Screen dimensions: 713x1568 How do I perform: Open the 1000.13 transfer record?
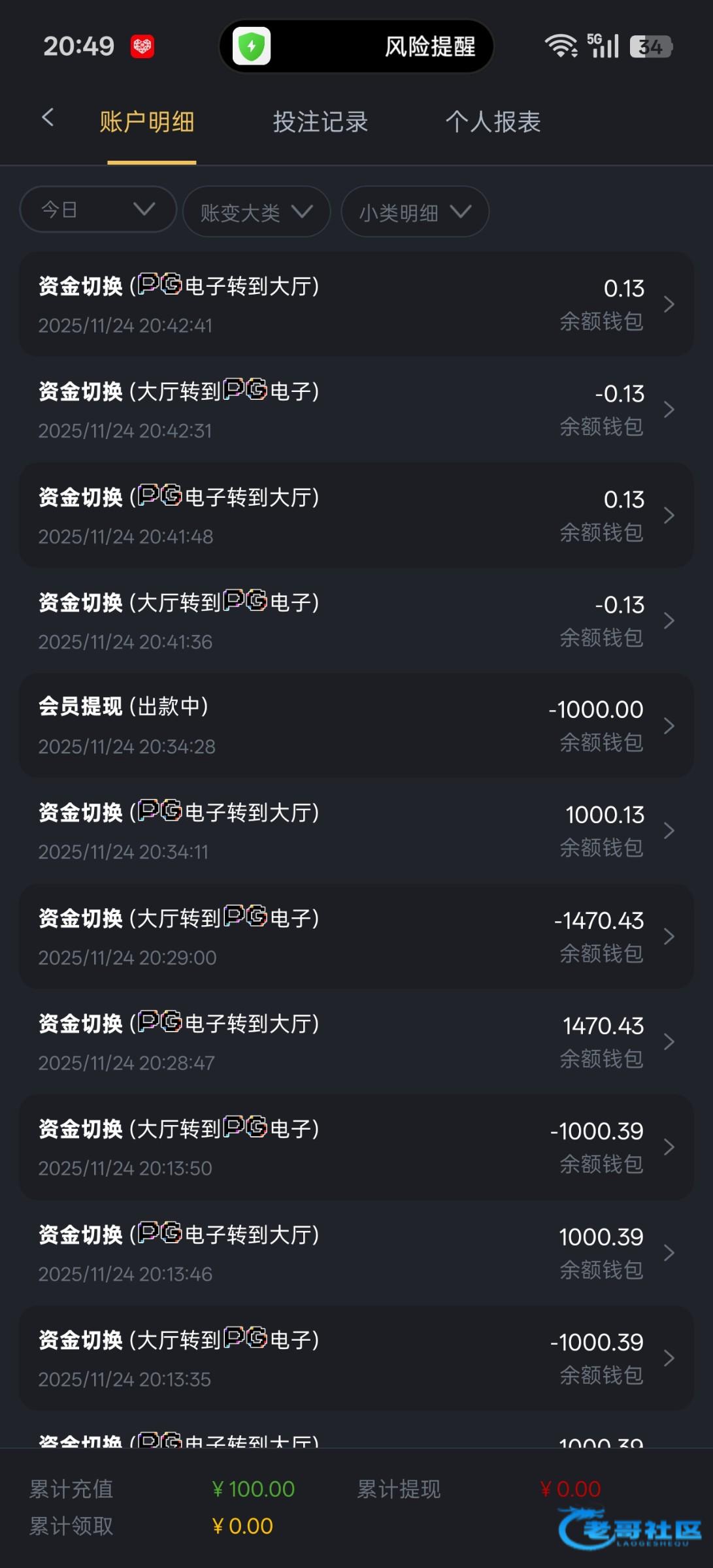(356, 831)
